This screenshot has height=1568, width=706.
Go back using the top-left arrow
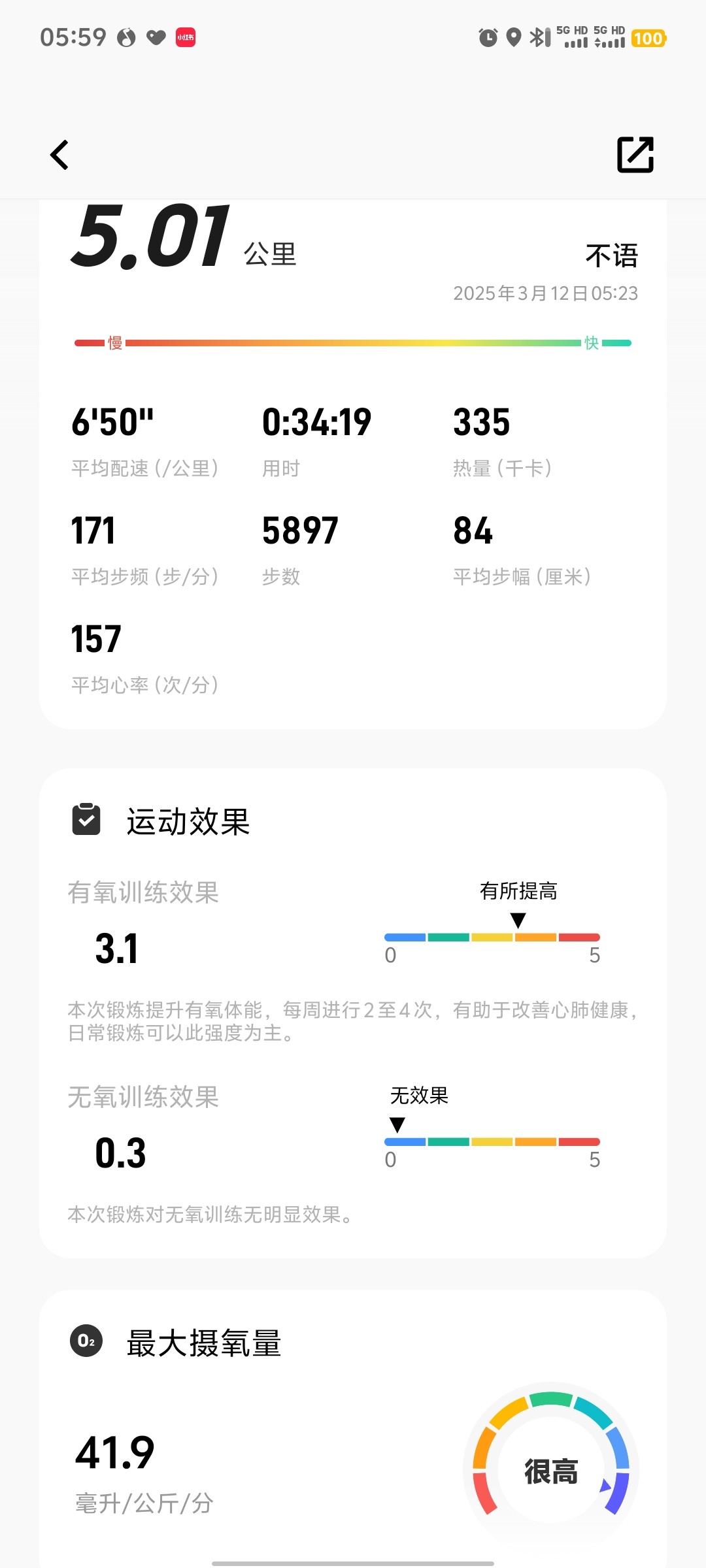(x=59, y=155)
